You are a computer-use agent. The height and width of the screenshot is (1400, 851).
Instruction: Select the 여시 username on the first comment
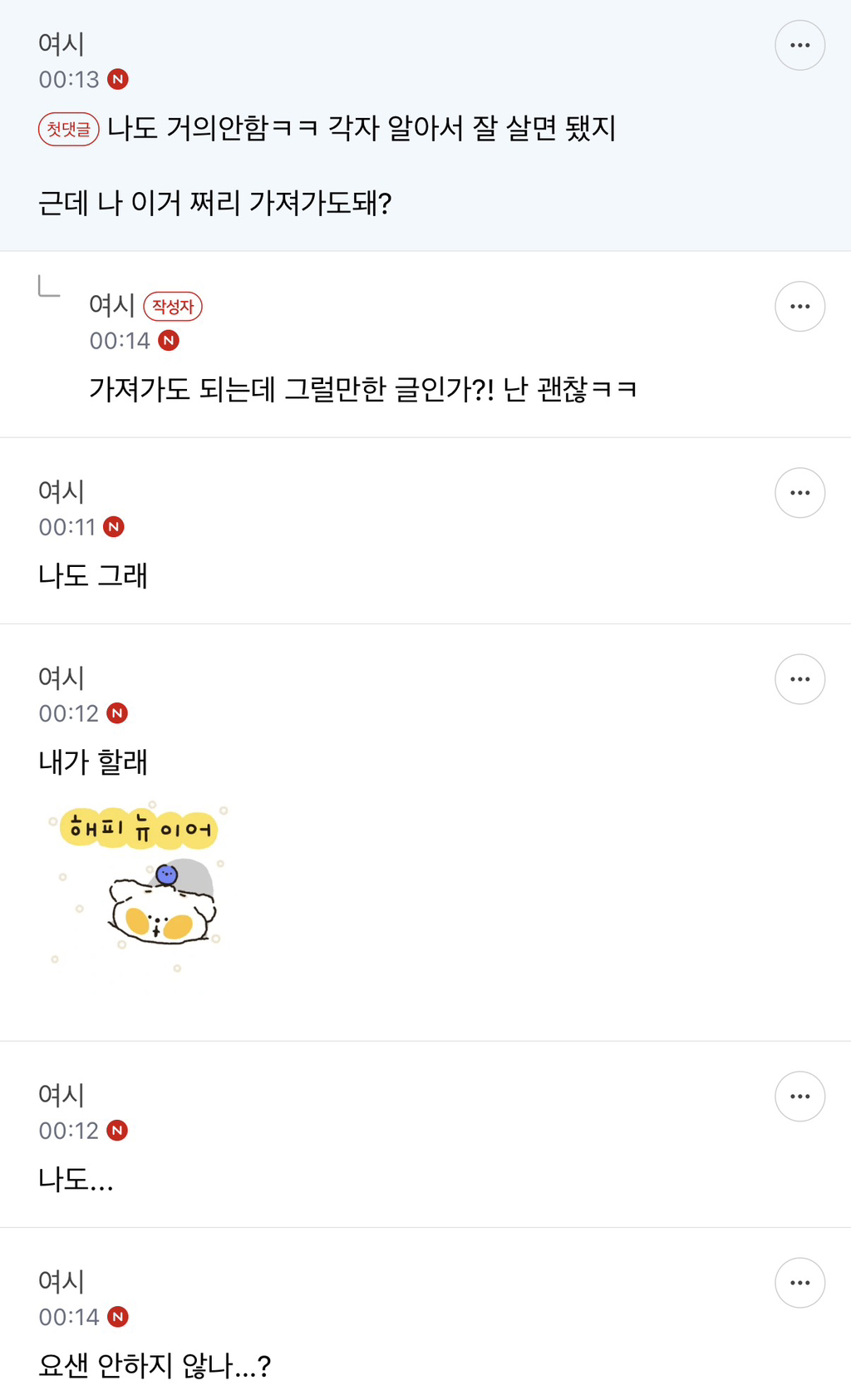pyautogui.click(x=61, y=44)
